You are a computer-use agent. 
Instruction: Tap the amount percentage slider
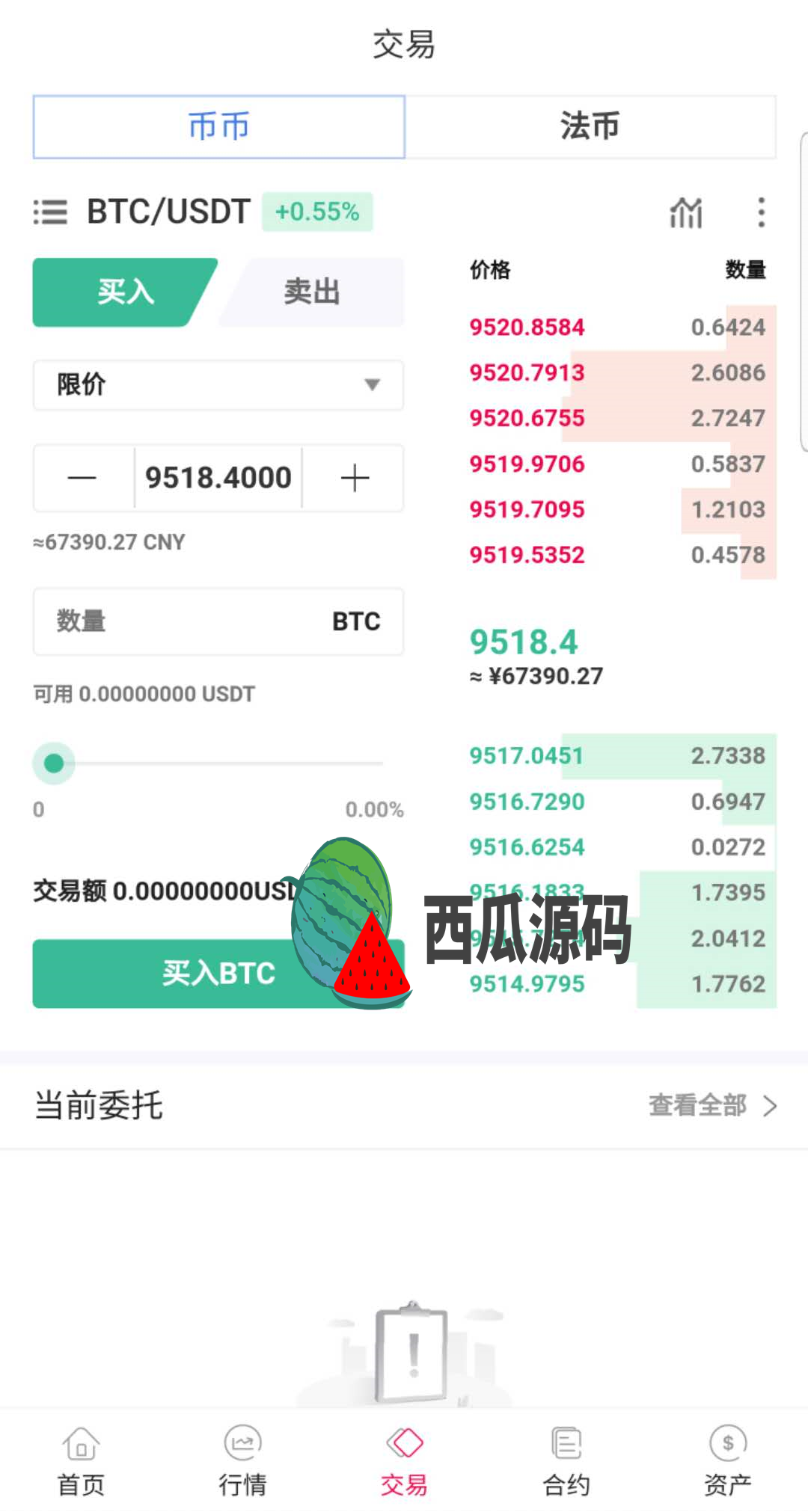pos(217,763)
